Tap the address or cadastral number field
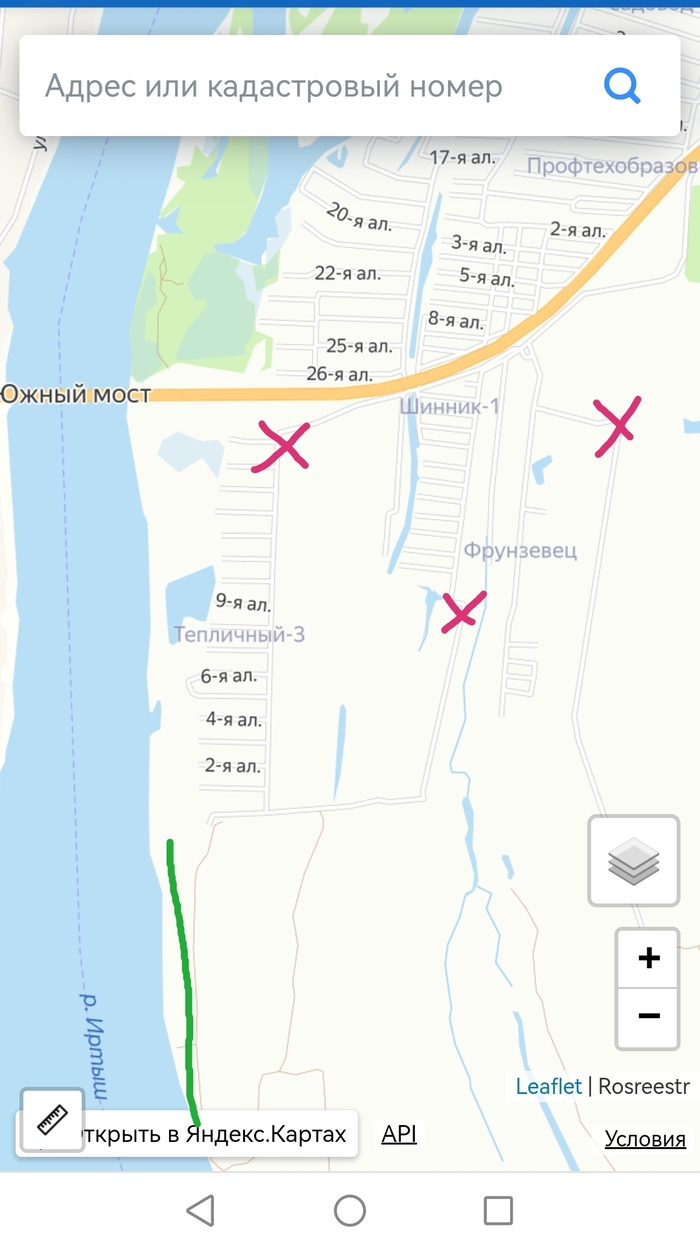 point(300,87)
